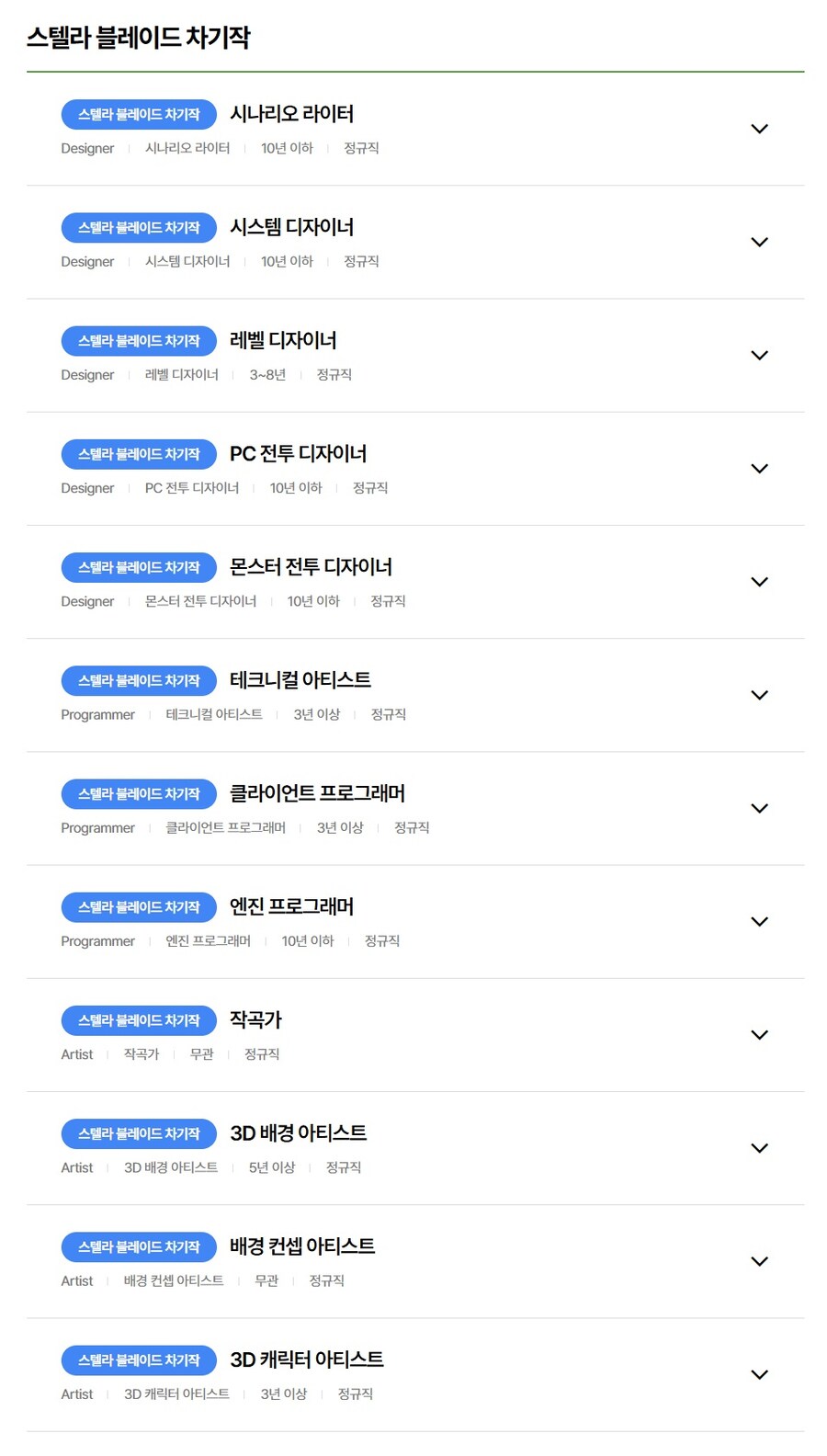Expand the 클라이언트 프로그래머 listing
This screenshot has height=1456, width=827.
click(x=760, y=808)
